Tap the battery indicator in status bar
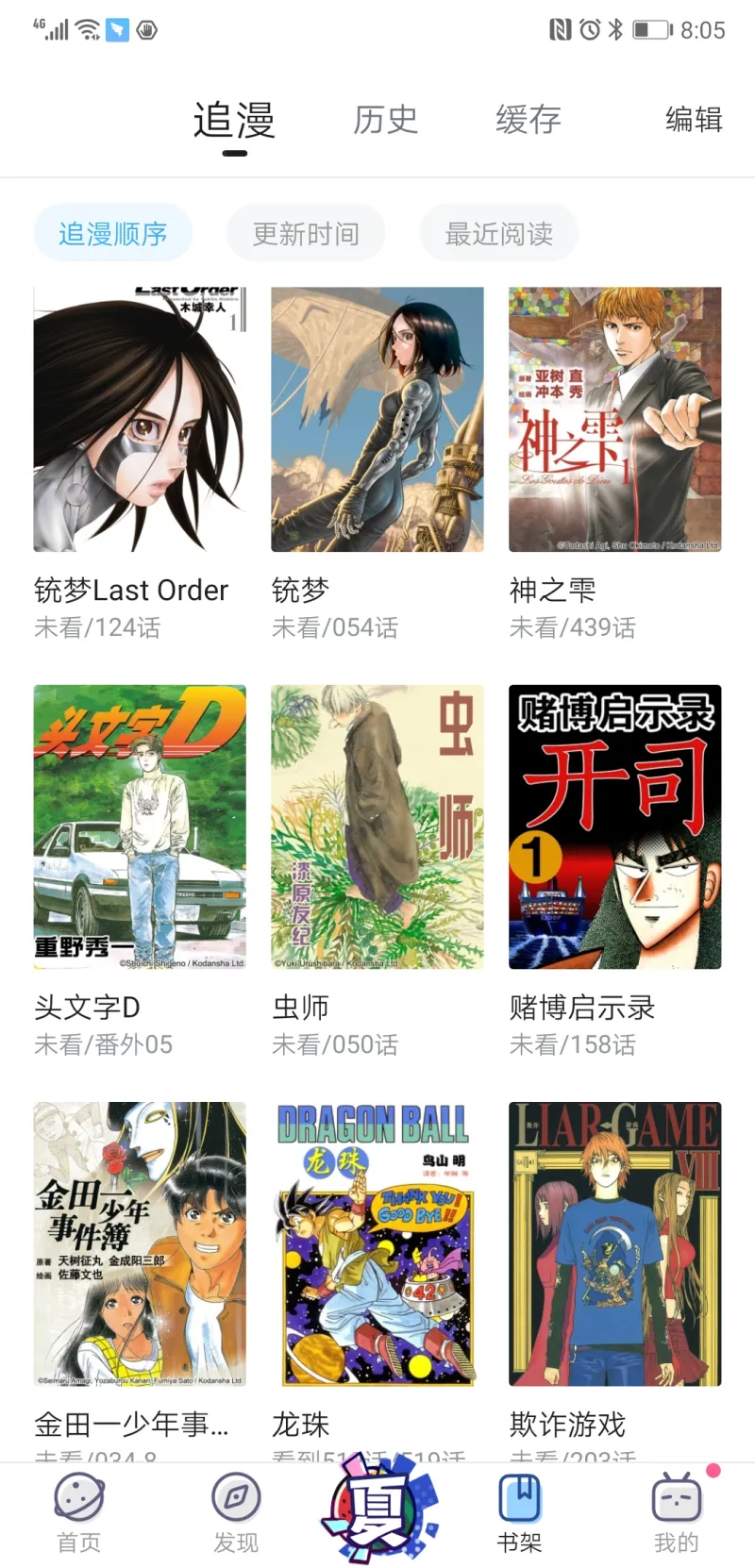This screenshot has height=1568, width=755. [650, 28]
